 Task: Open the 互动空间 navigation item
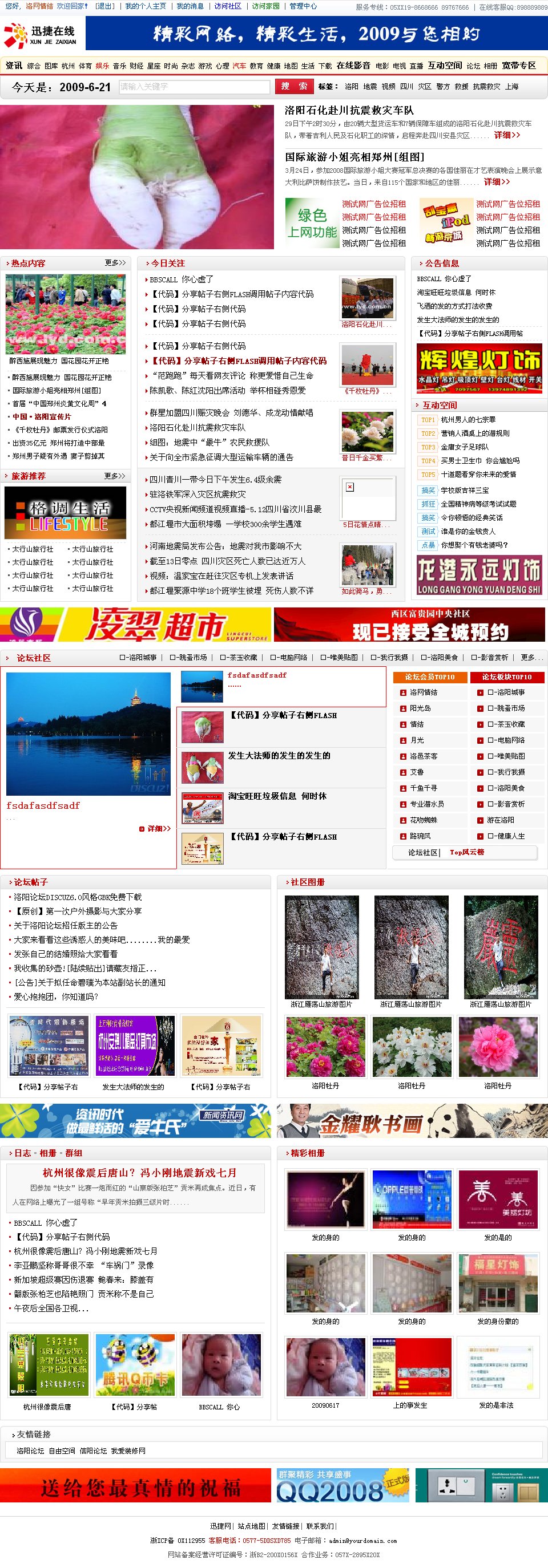pyautogui.click(x=445, y=66)
